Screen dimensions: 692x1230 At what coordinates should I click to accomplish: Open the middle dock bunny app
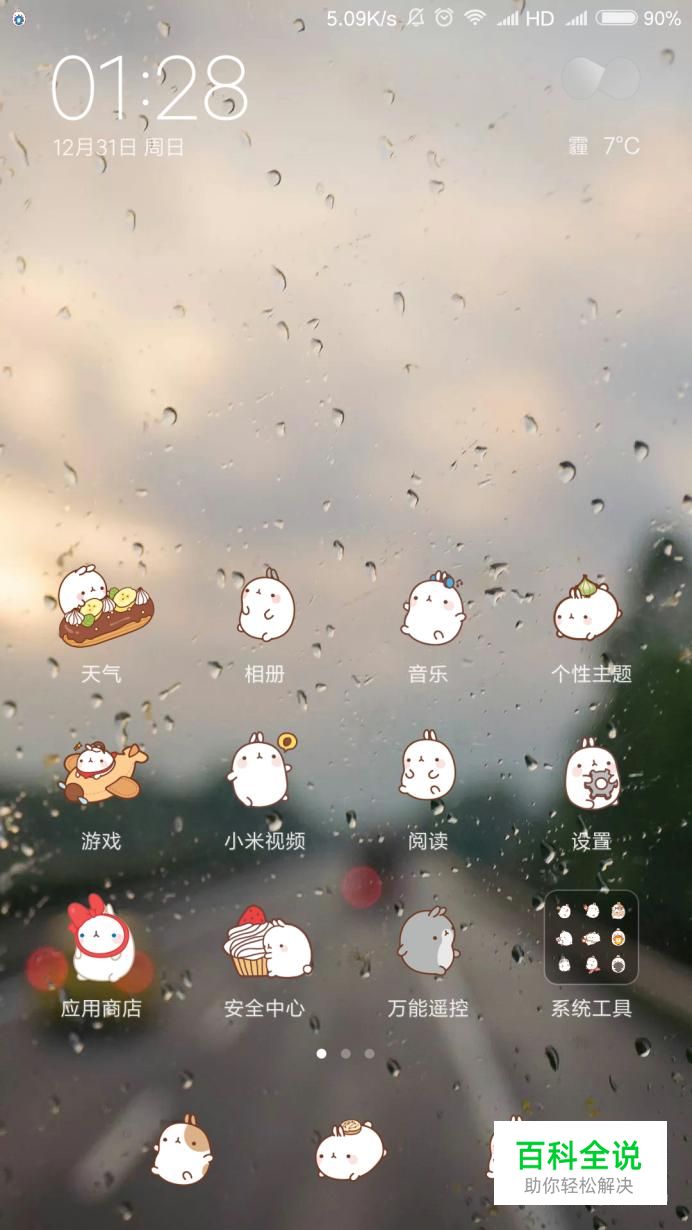coord(350,1150)
